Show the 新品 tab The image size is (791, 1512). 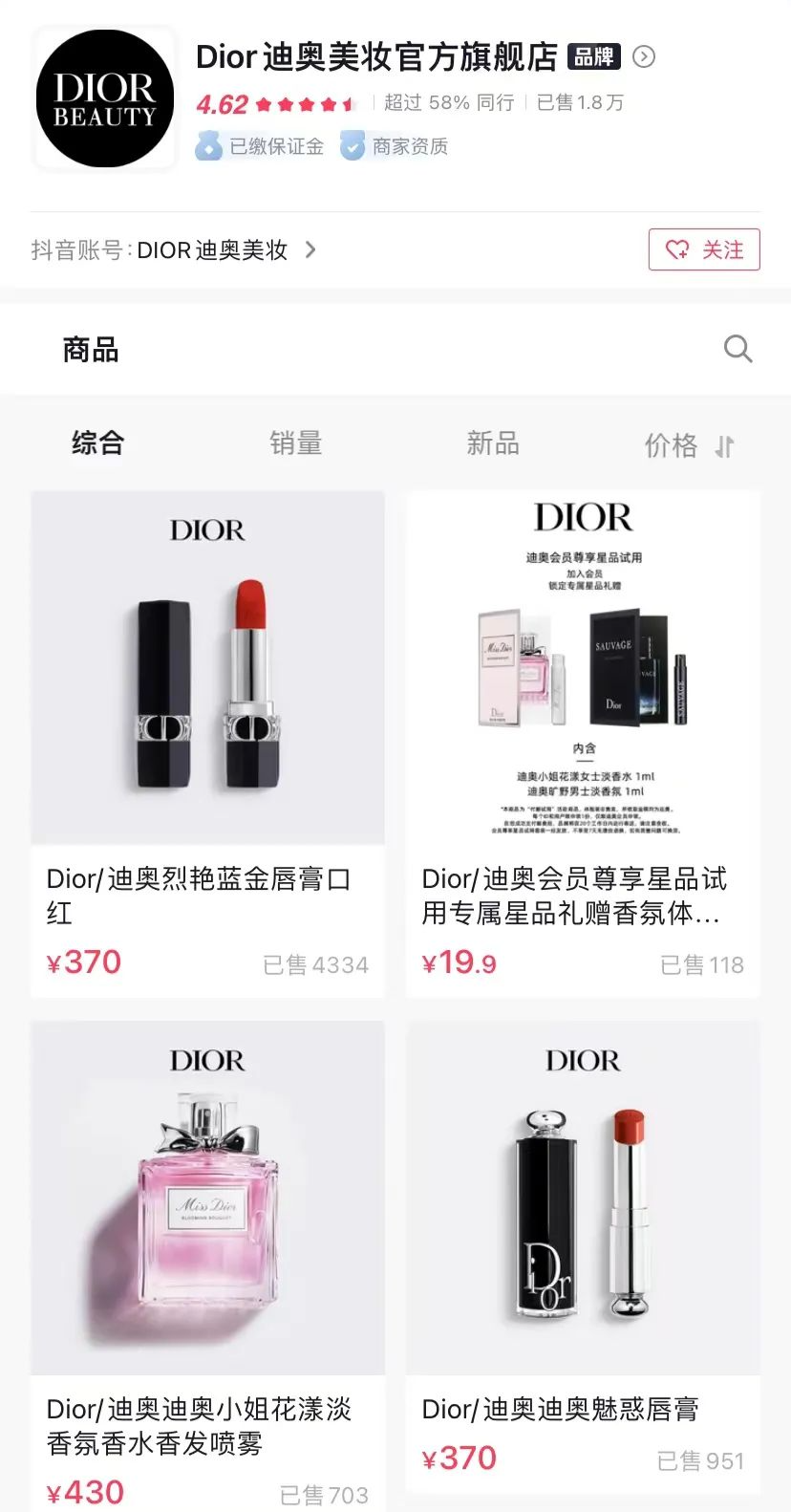[492, 443]
